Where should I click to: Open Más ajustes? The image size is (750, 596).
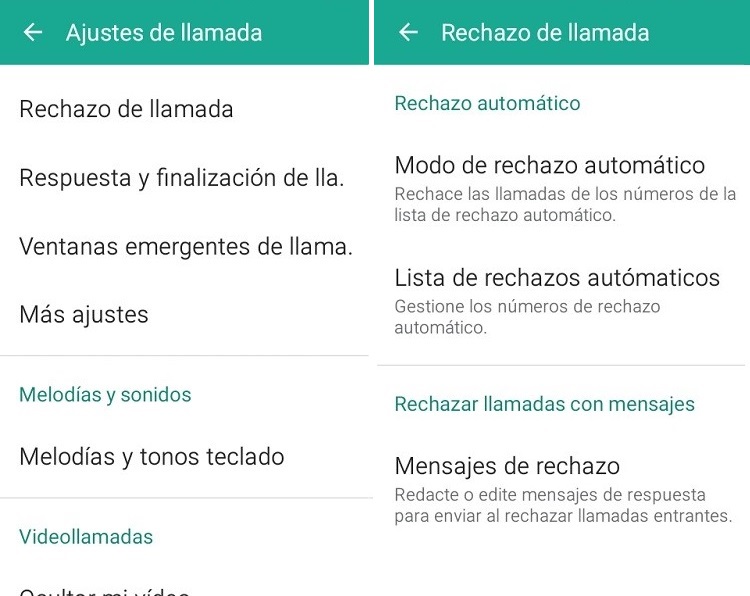tap(84, 314)
